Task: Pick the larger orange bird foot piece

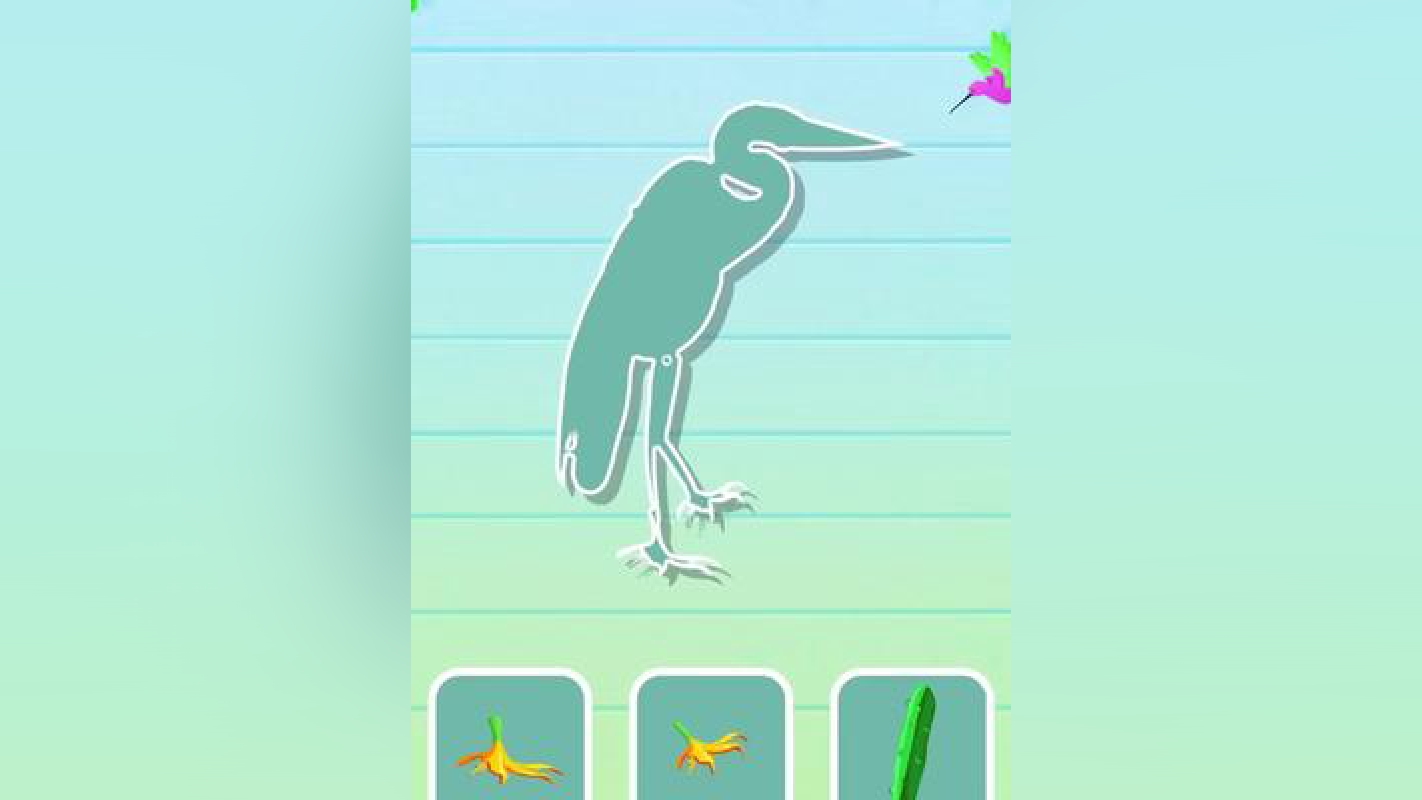Action: coord(509,752)
